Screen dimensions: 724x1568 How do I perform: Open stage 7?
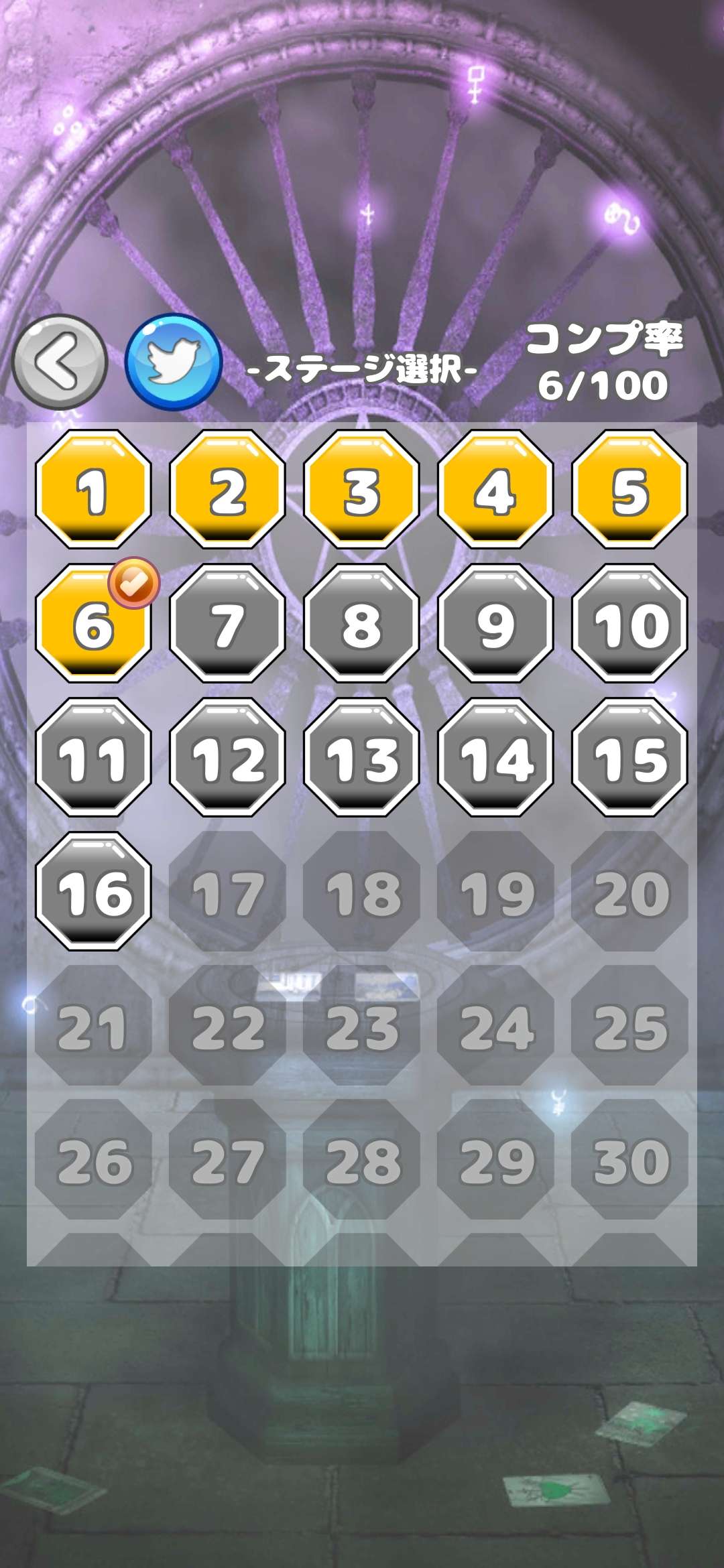tap(227, 623)
